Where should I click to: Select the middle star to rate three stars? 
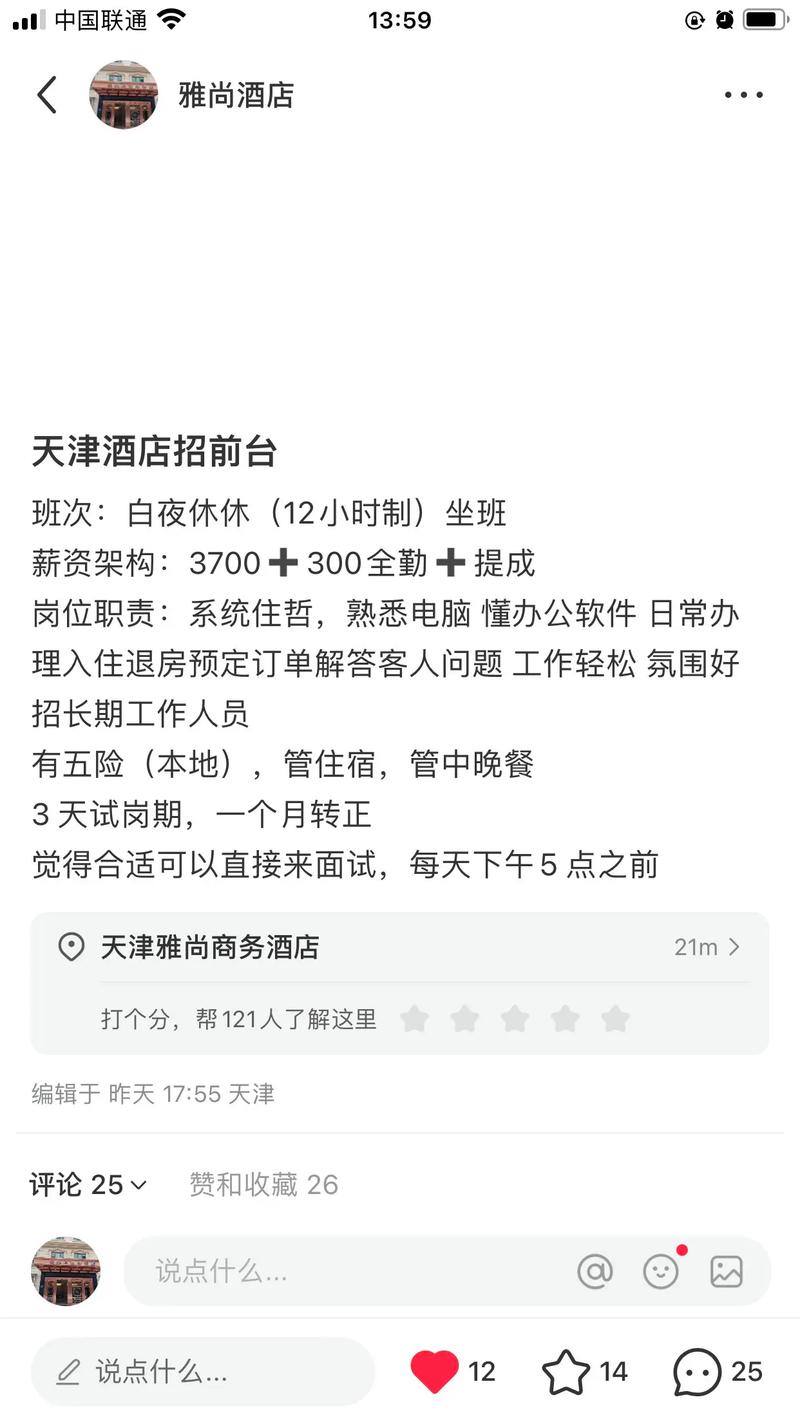point(515,1018)
